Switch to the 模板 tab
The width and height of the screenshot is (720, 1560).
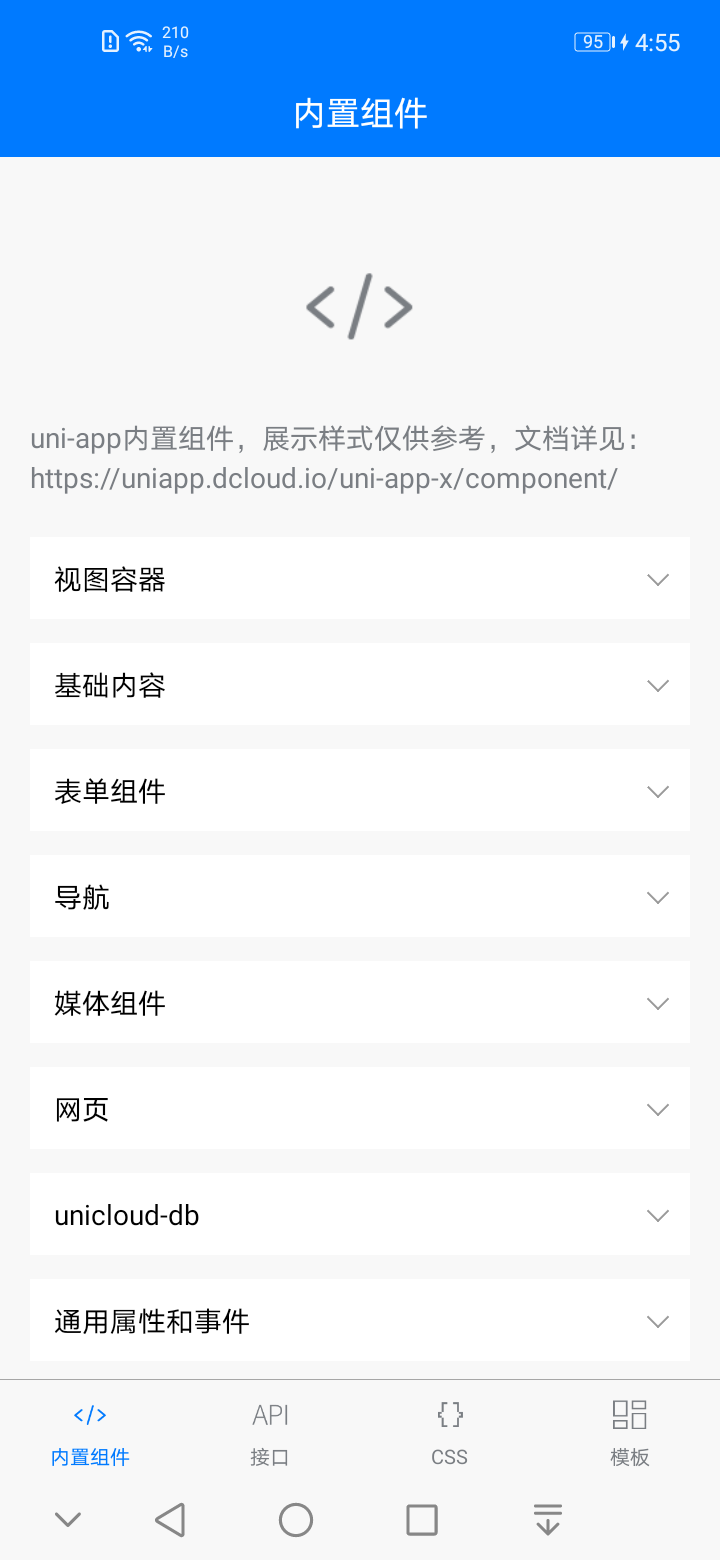click(x=630, y=1433)
